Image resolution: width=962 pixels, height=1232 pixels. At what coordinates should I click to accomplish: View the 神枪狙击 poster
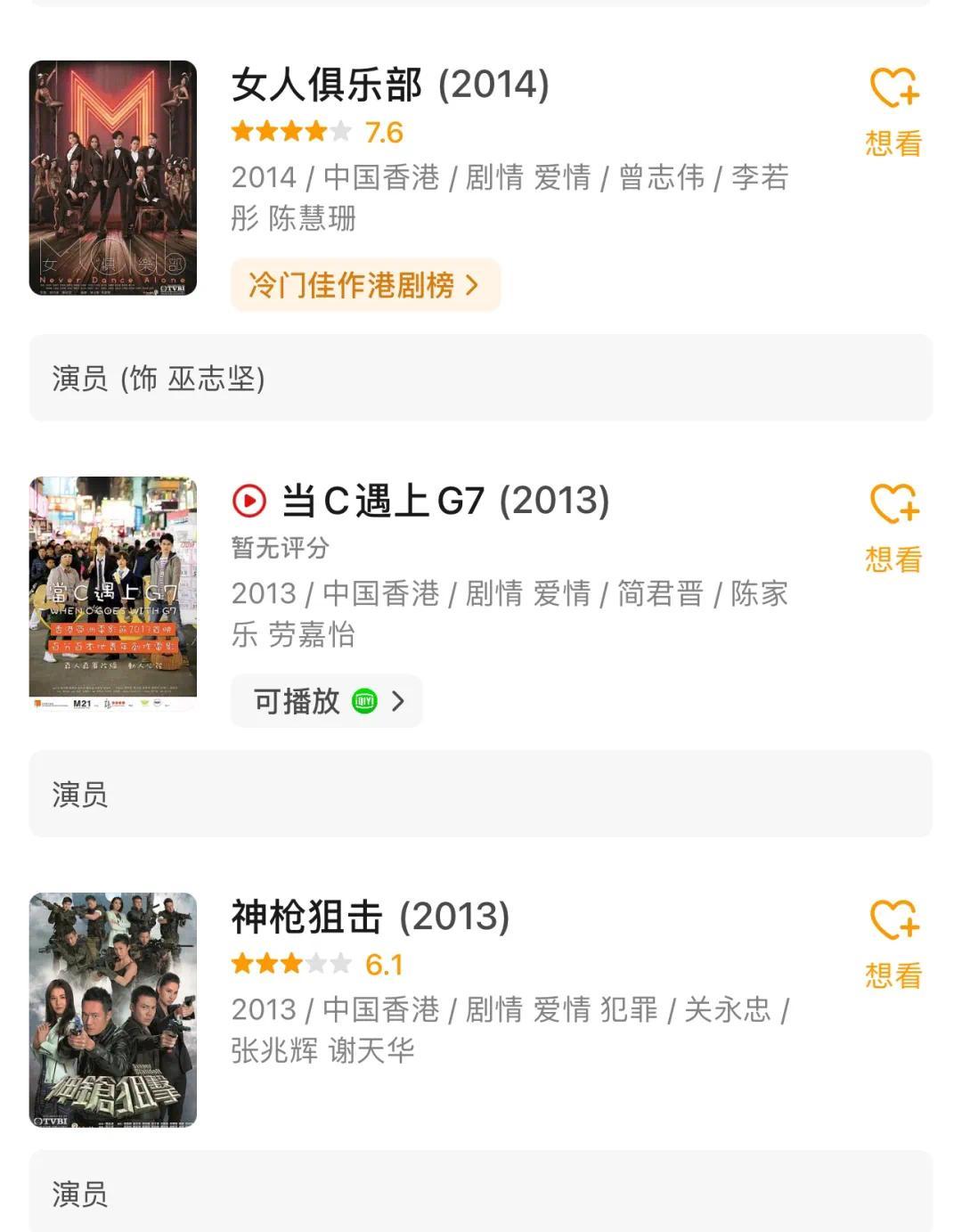tap(113, 1009)
